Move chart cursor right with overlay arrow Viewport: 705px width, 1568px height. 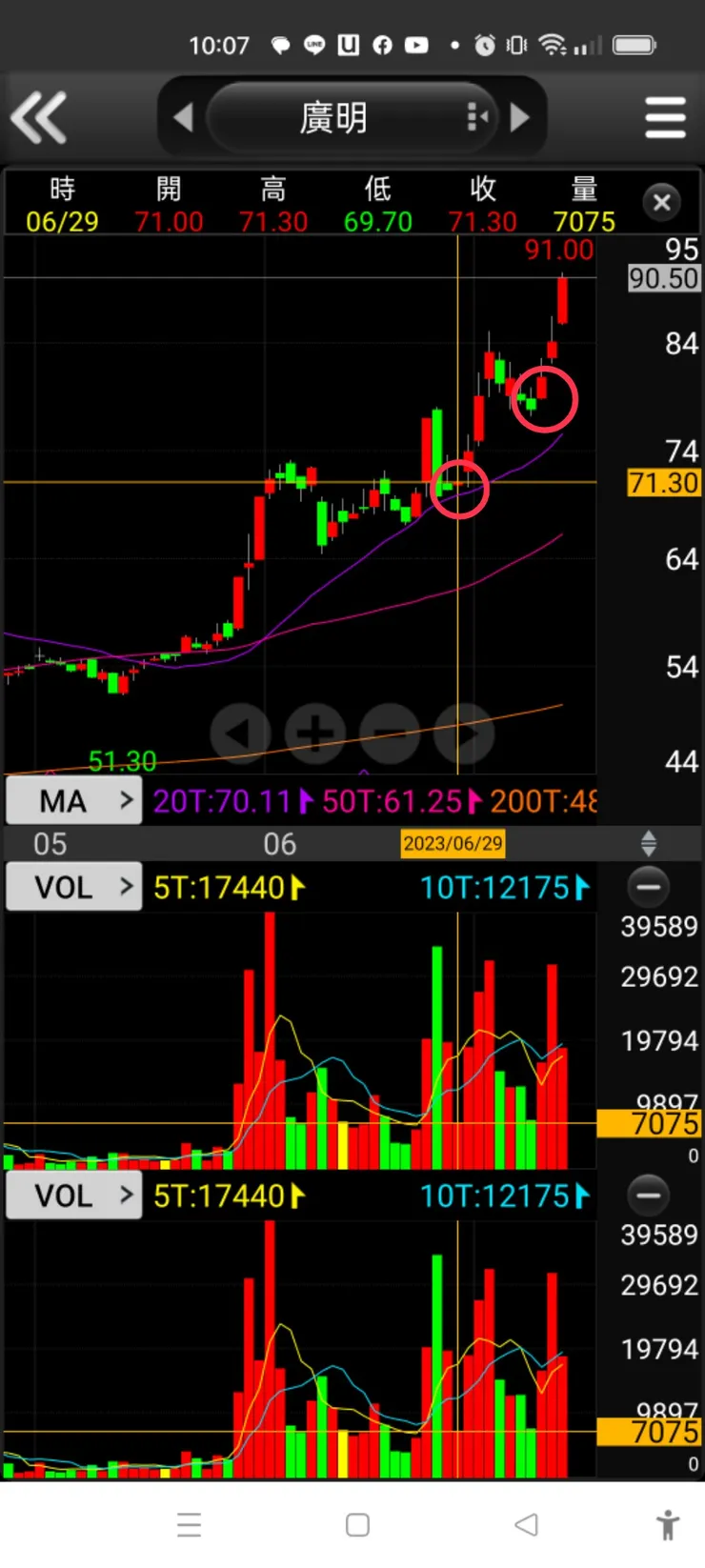[465, 734]
